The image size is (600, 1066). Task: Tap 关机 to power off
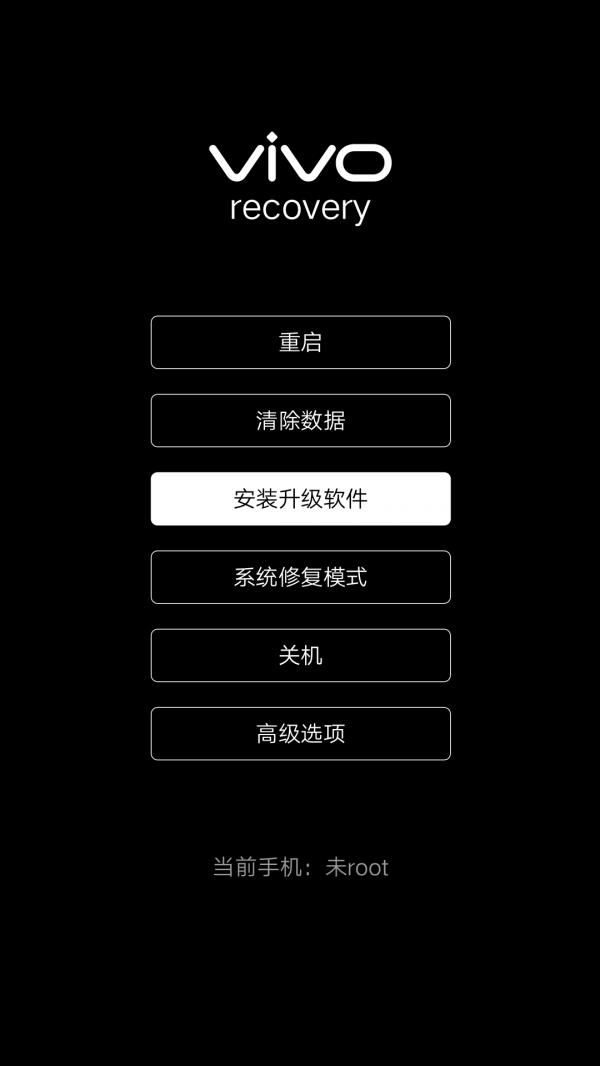tap(300, 655)
